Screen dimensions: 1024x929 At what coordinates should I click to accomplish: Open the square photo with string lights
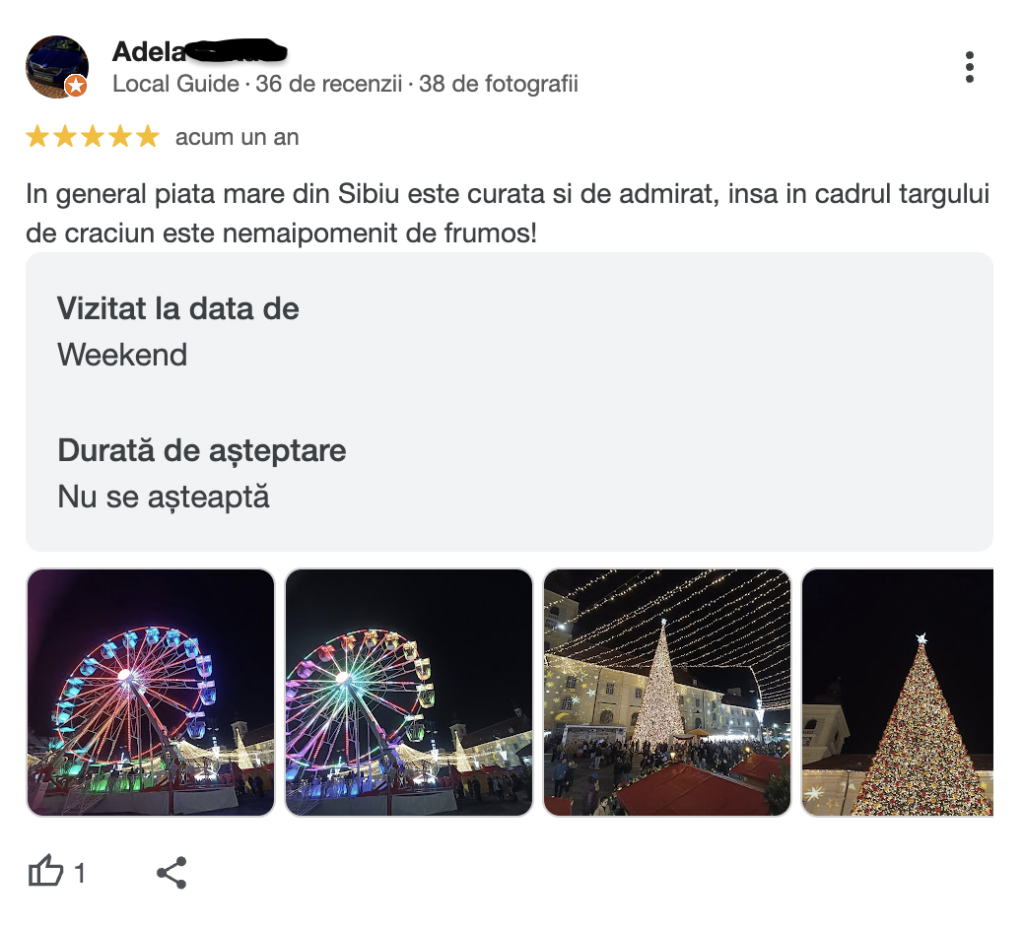(x=666, y=692)
